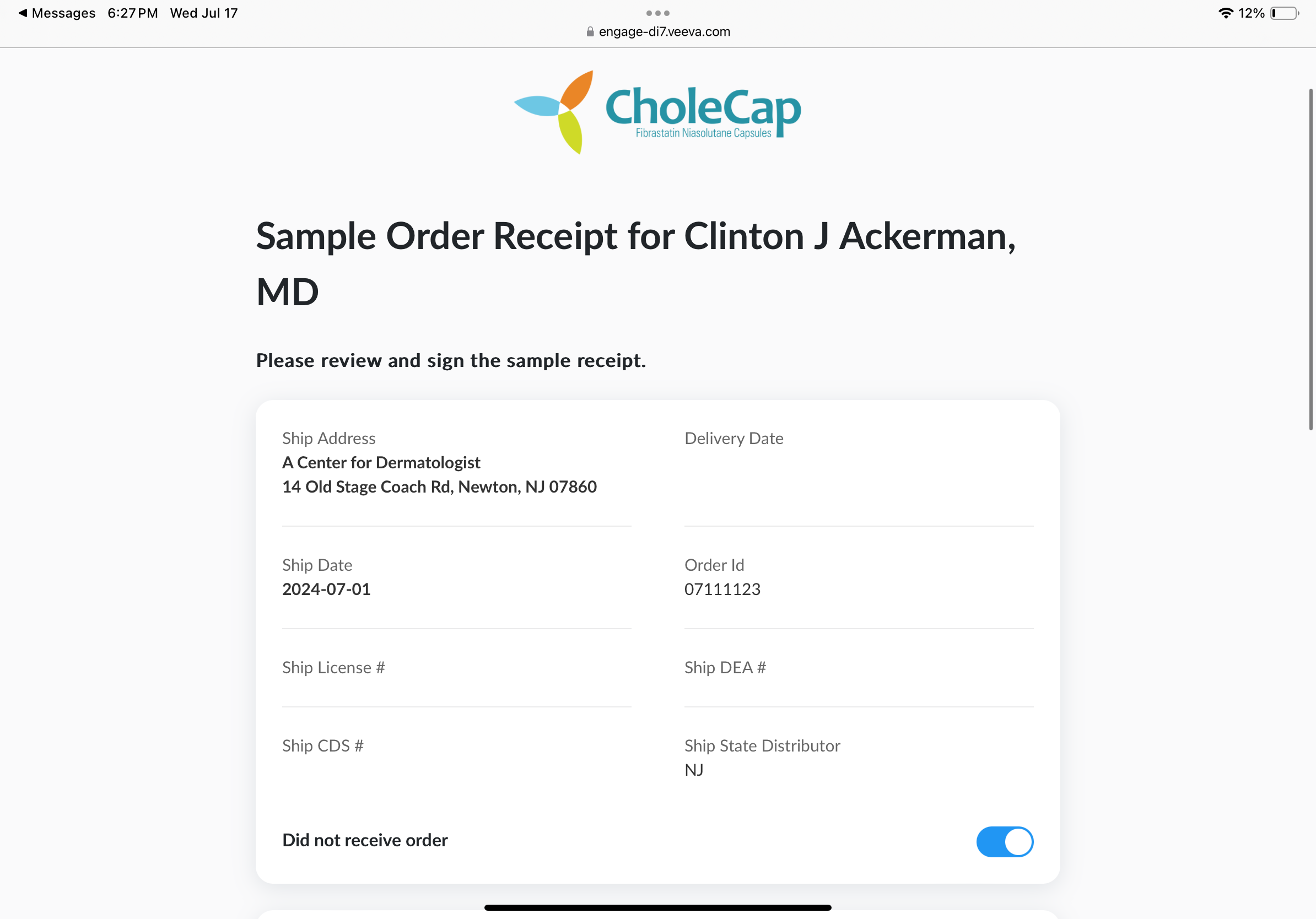
Task: Return to Messages app via back arrow
Action: [56, 13]
